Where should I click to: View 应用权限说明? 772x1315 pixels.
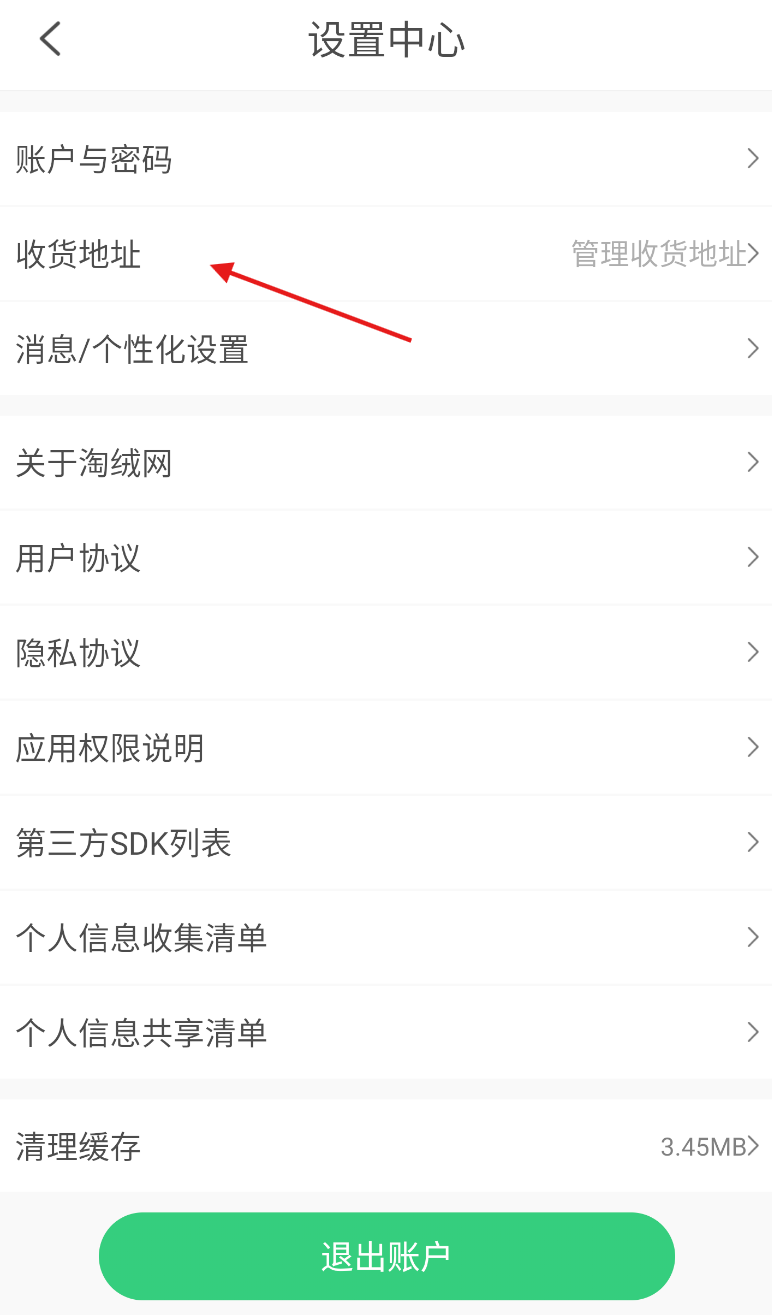coord(386,748)
